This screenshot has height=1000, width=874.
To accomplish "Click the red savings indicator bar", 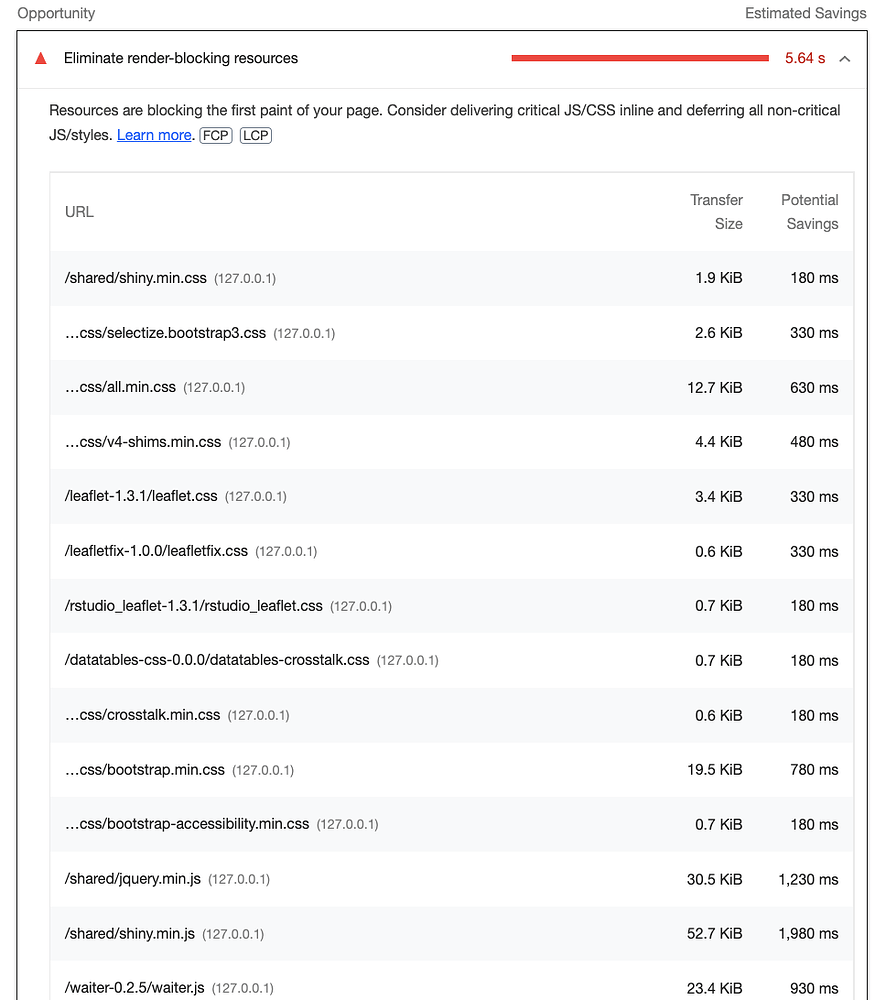I will (x=640, y=57).
